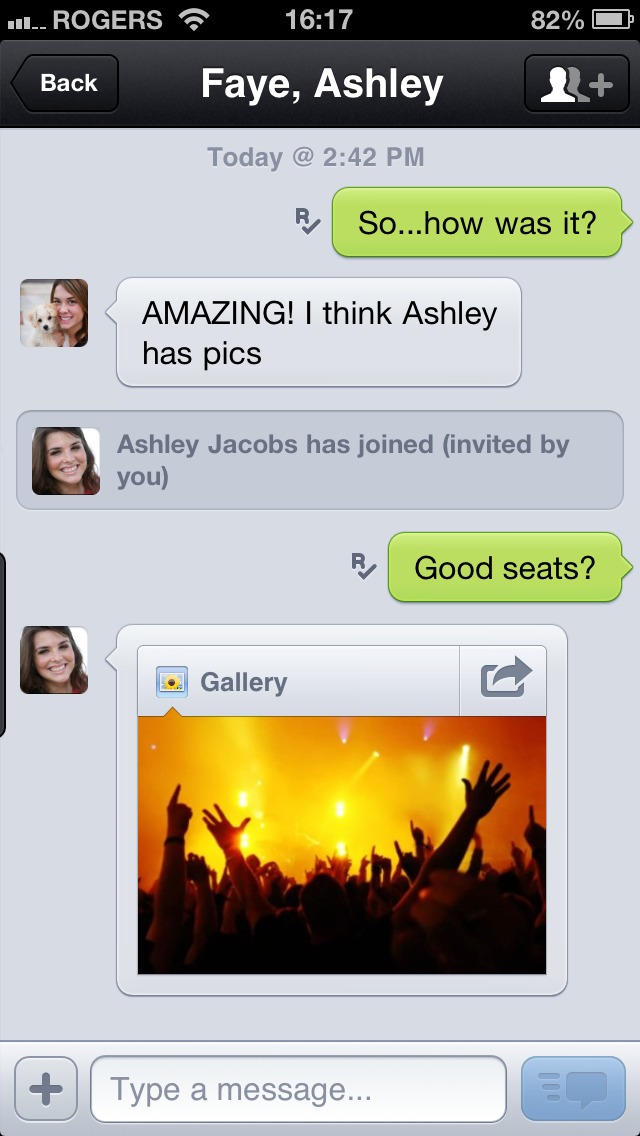Focus the Type a message field
The height and width of the screenshot is (1136, 640).
click(298, 1088)
